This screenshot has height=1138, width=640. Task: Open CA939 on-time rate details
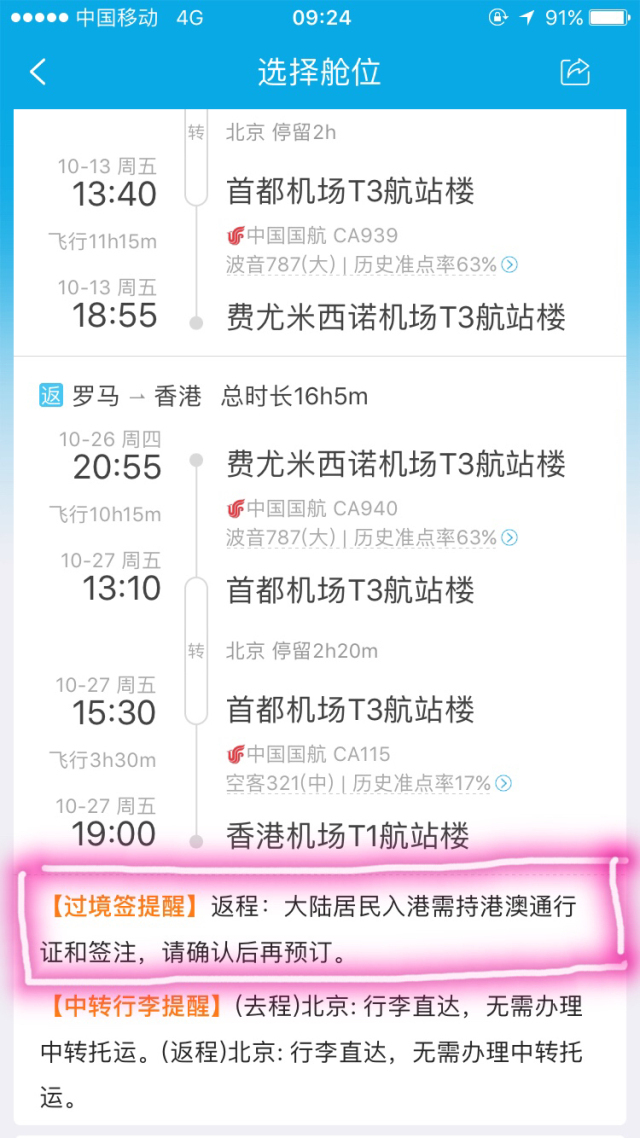pyautogui.click(x=510, y=265)
